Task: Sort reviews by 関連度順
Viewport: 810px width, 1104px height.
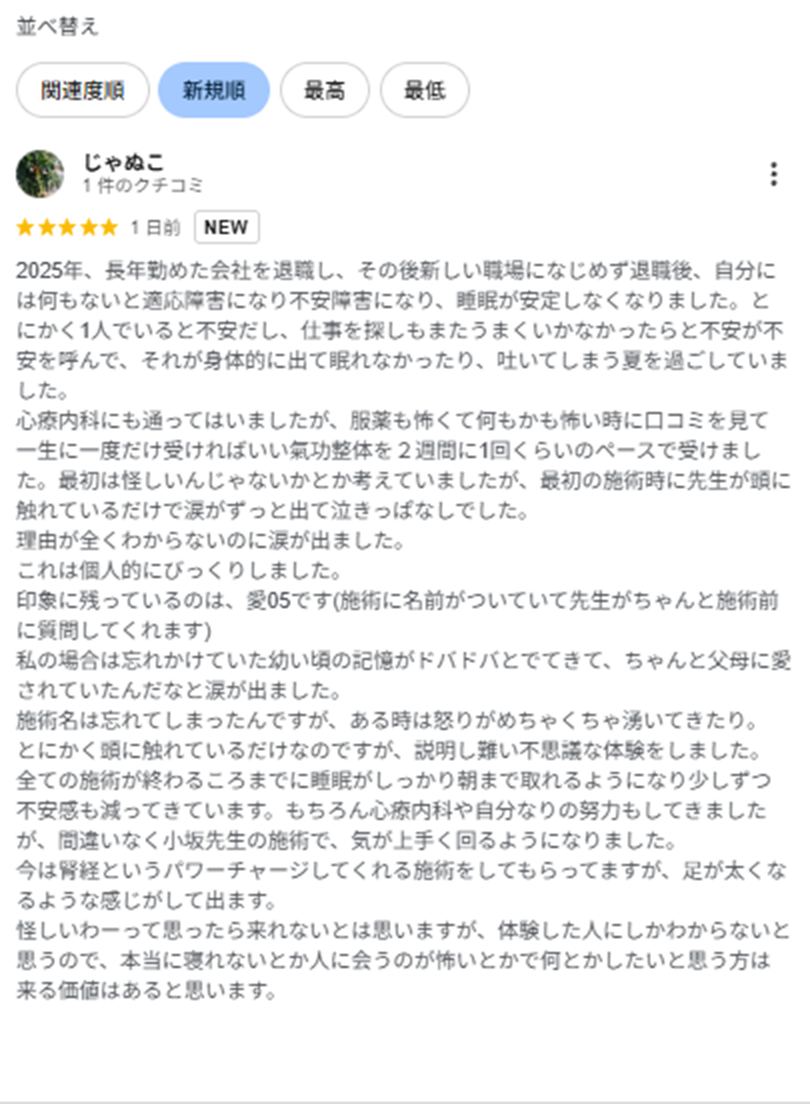Action: (82, 90)
